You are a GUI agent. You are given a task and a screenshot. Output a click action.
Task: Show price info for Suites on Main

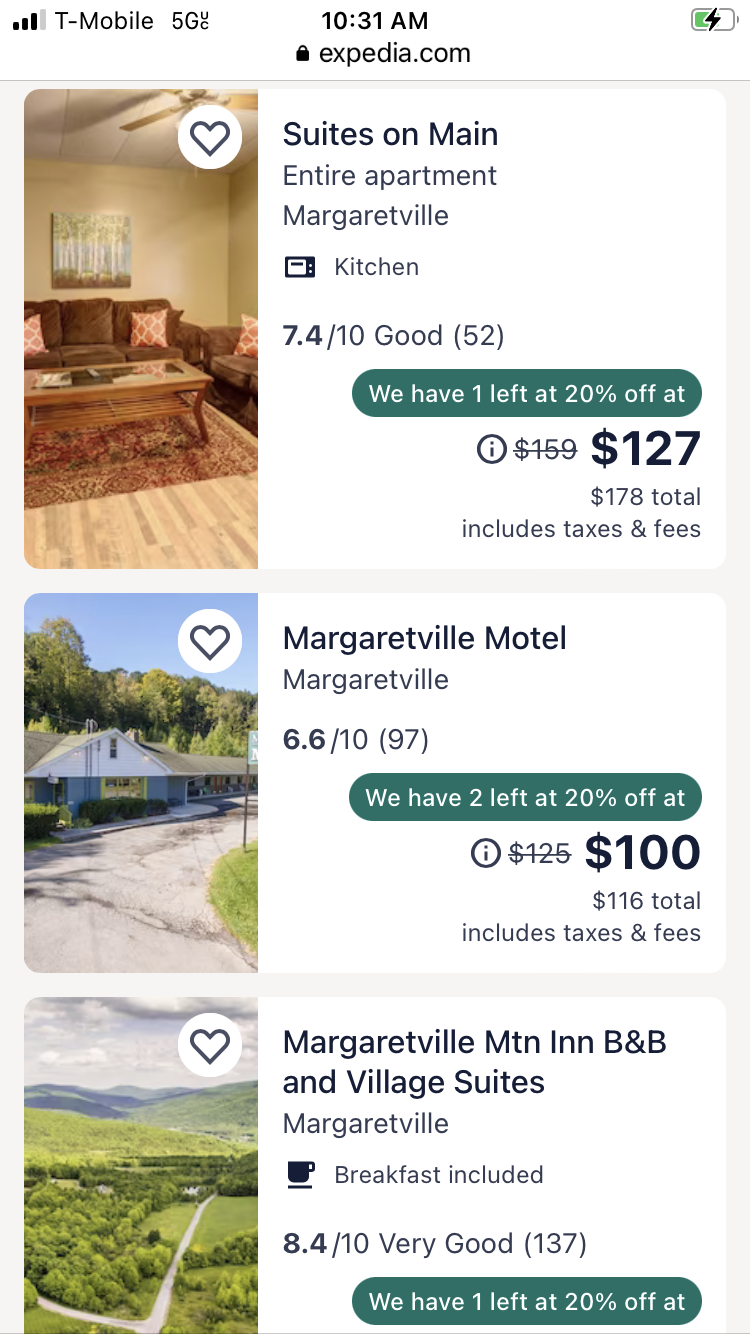click(491, 451)
